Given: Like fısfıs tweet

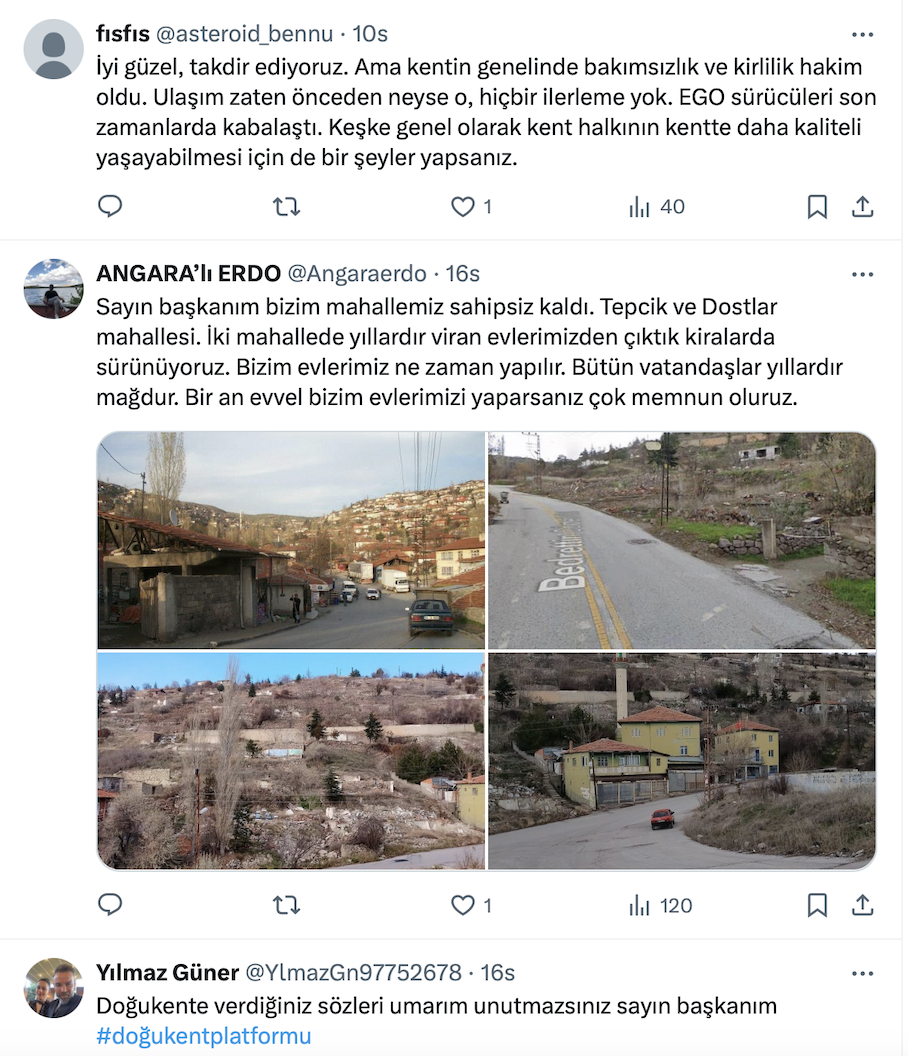Looking at the screenshot, I should point(463,207).
